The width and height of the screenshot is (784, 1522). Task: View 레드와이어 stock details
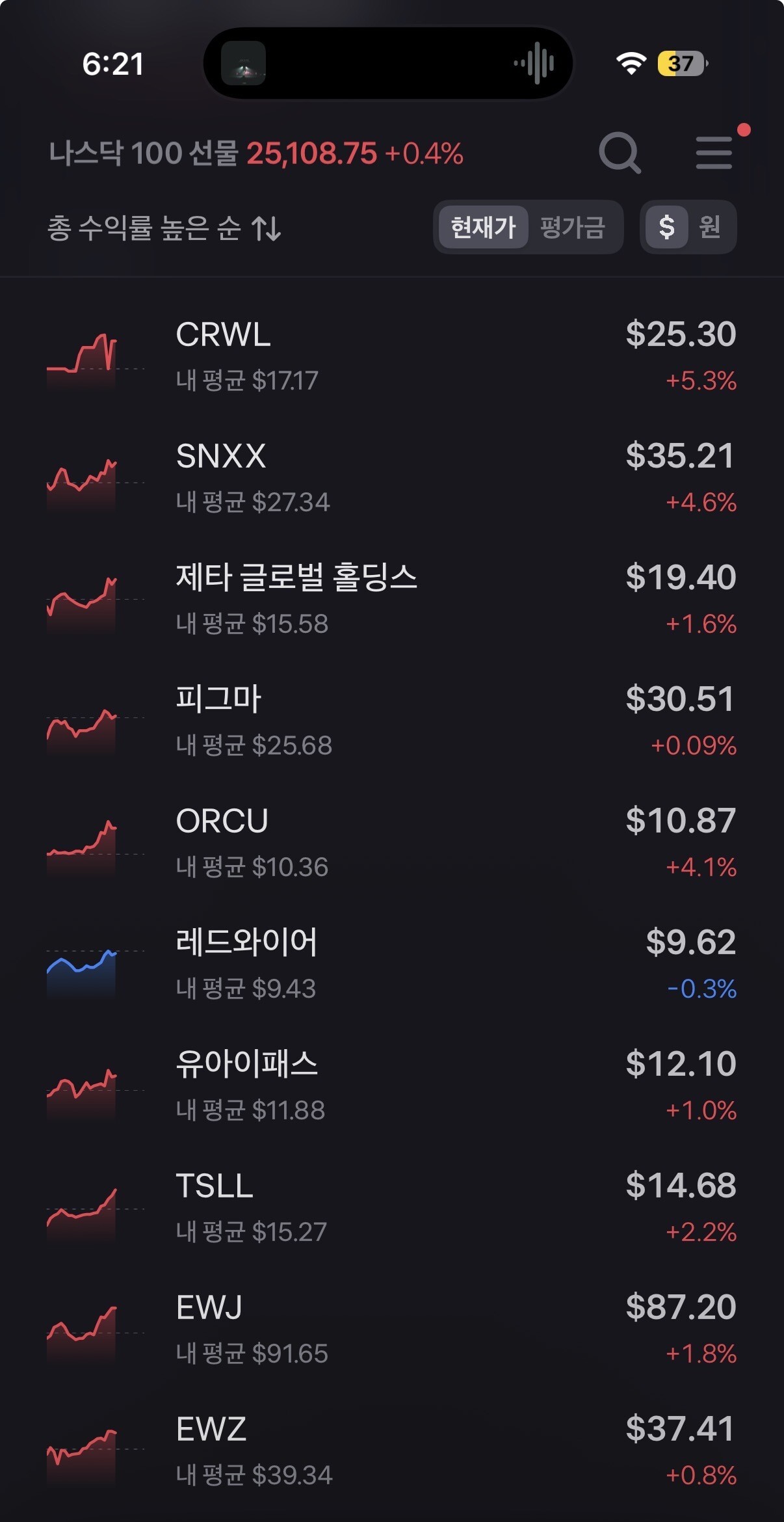pyautogui.click(x=391, y=965)
